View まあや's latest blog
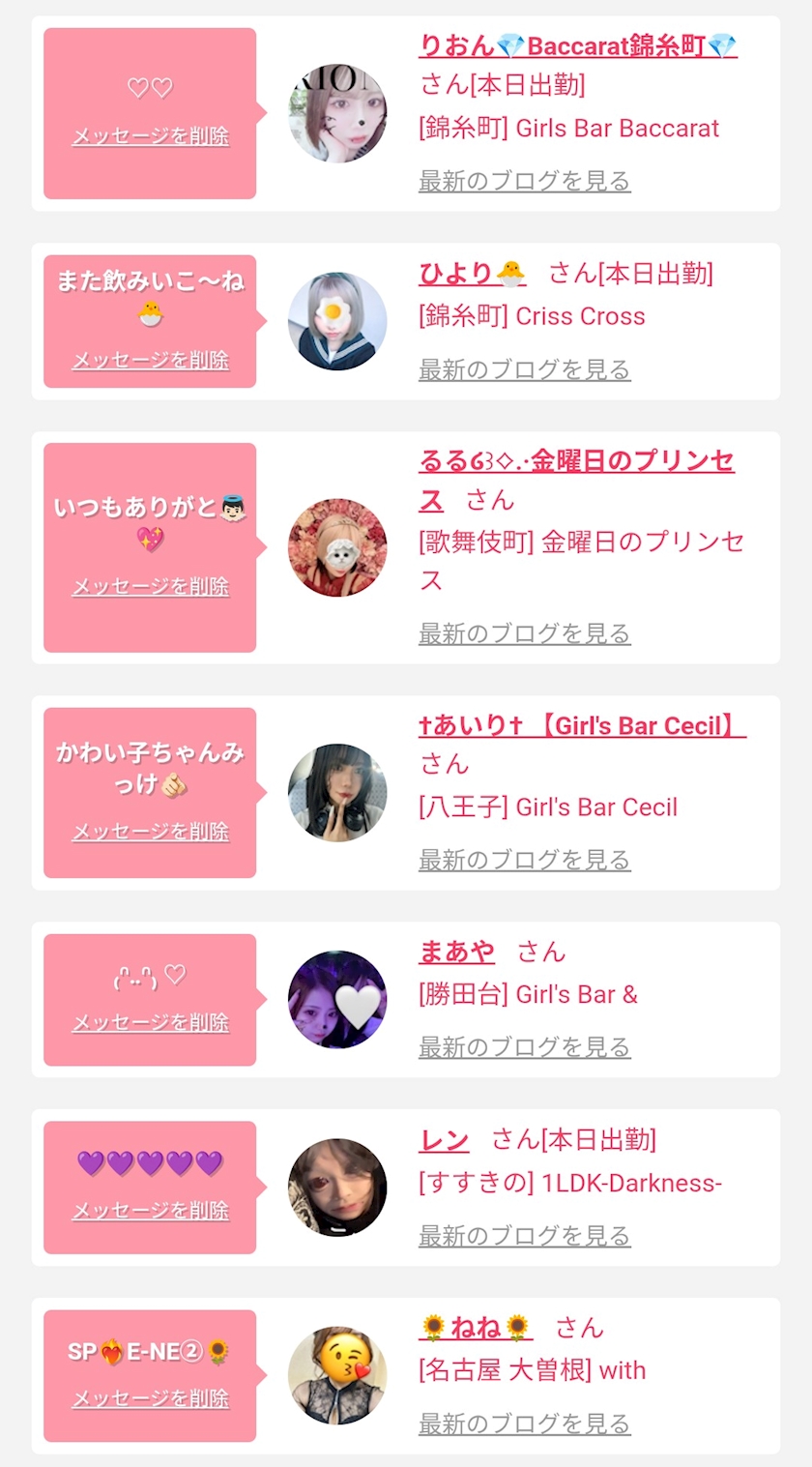The height and width of the screenshot is (1467, 812). pyautogui.click(x=524, y=1047)
